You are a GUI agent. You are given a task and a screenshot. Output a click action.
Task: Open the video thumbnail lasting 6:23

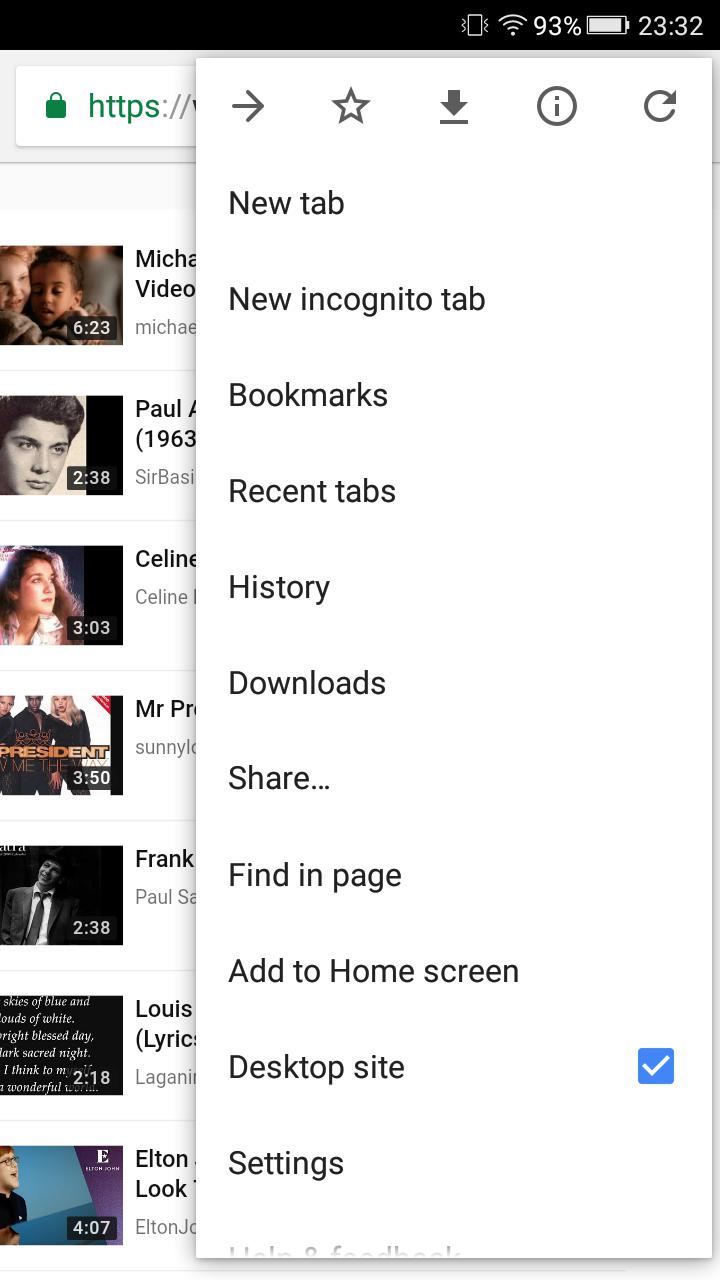click(x=61, y=295)
